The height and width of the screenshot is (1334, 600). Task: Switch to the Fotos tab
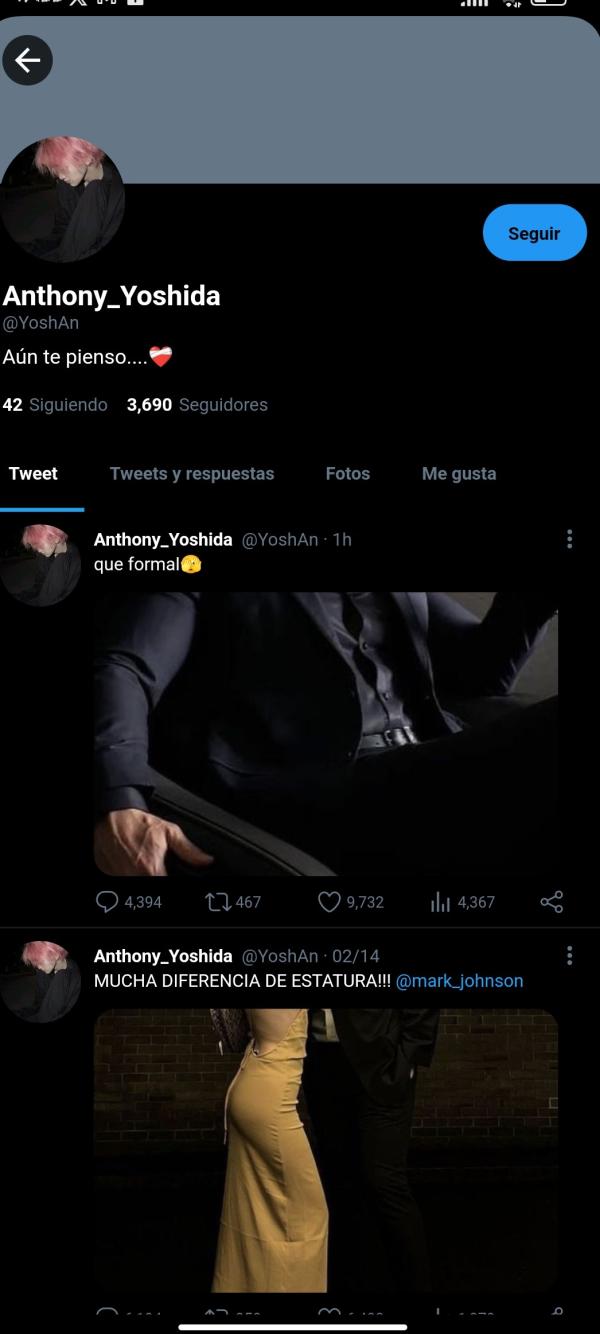point(348,474)
